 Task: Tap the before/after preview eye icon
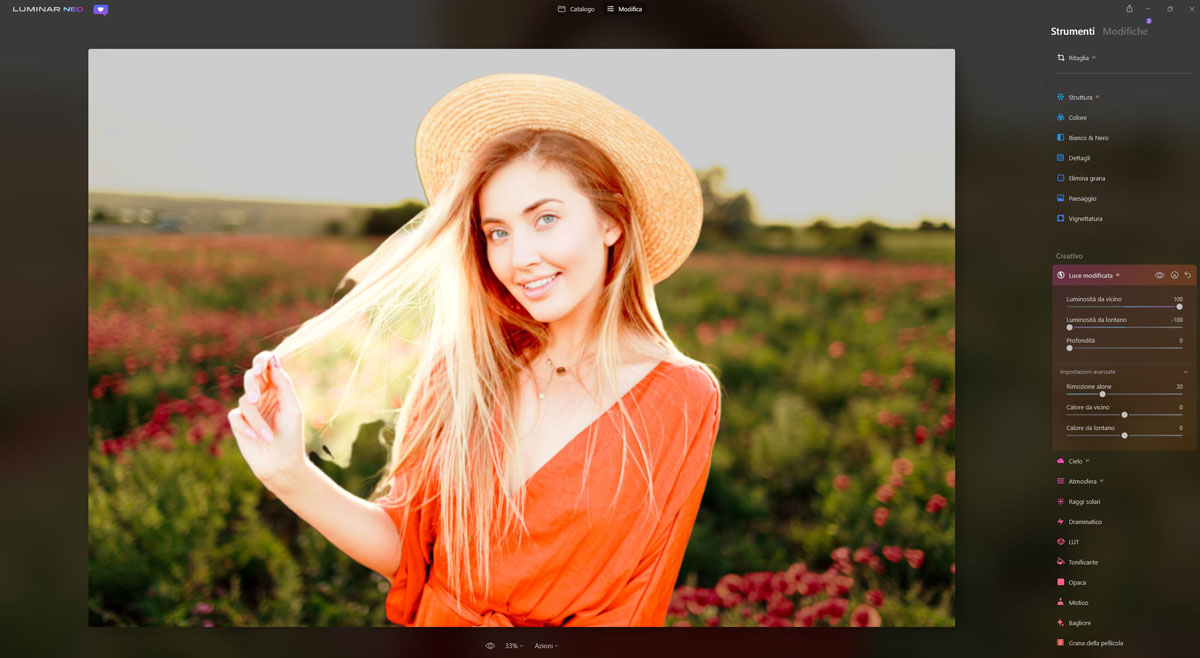[x=490, y=646]
